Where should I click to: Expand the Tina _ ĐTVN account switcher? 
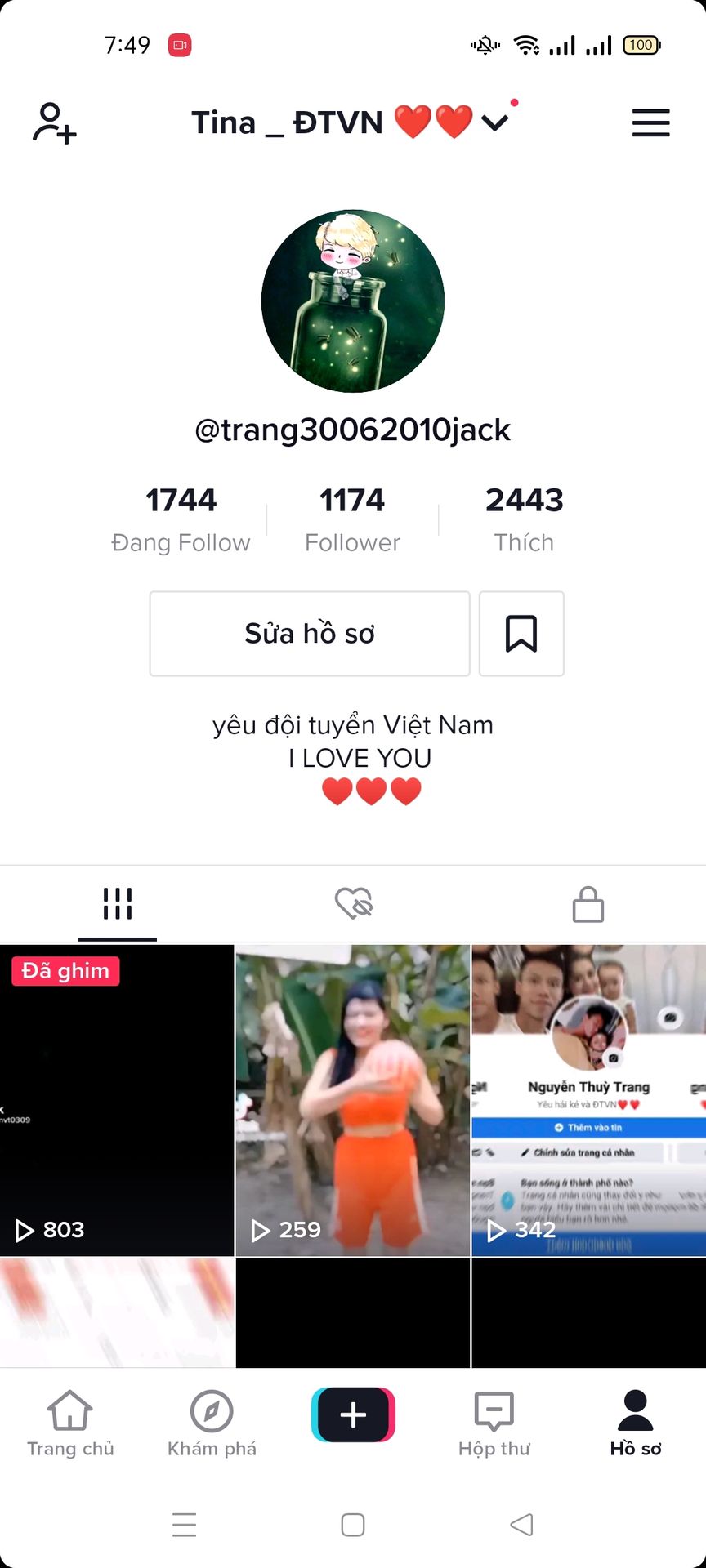351,122
